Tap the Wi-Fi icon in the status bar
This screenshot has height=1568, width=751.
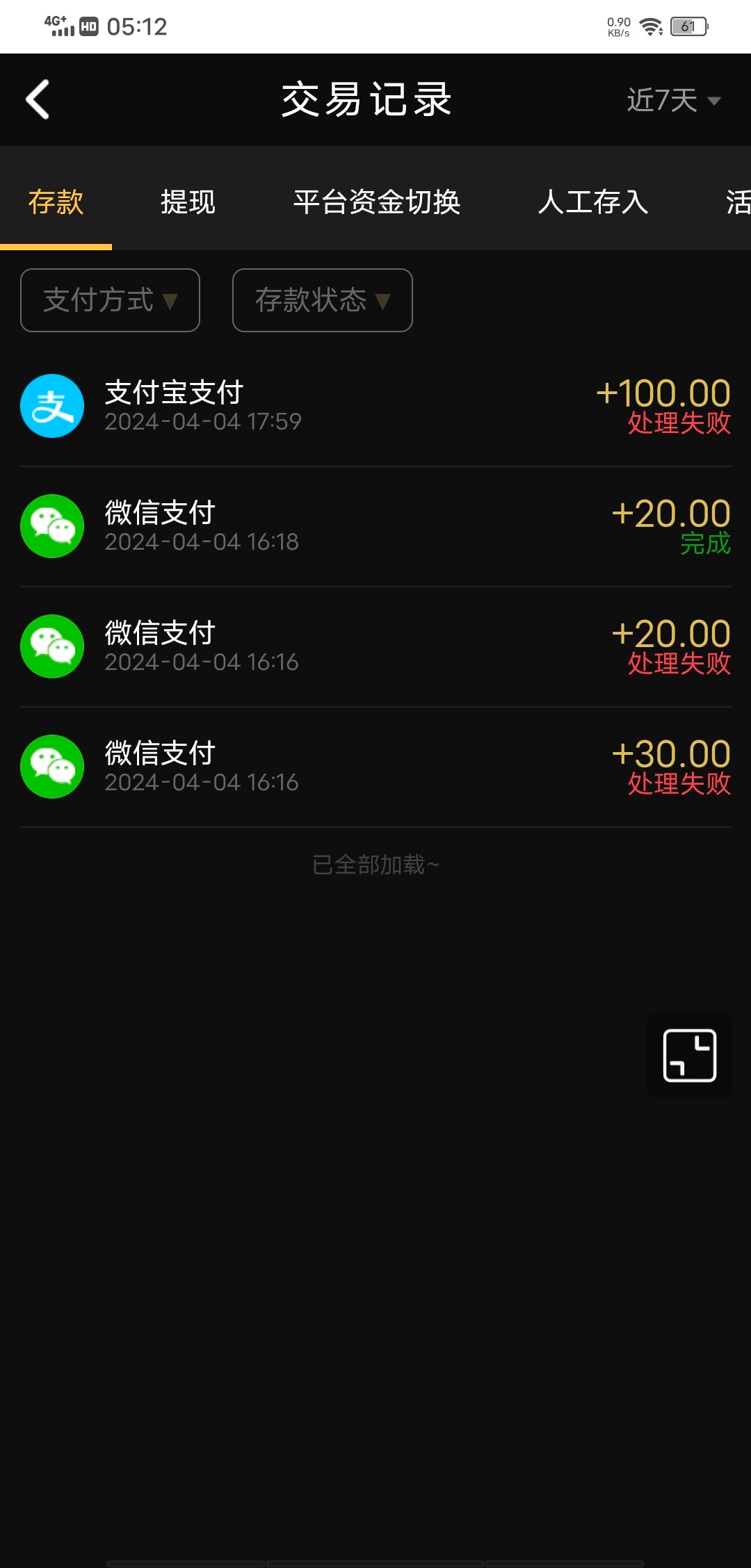pos(651,25)
